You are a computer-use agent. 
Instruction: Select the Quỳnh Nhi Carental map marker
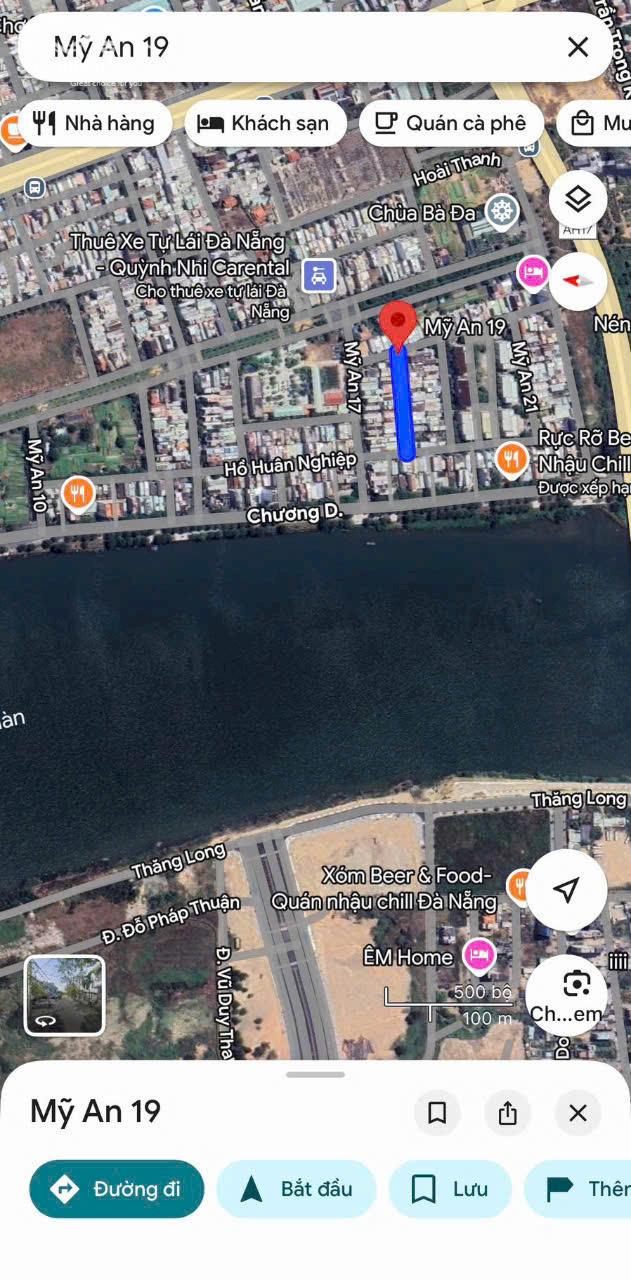[318, 275]
